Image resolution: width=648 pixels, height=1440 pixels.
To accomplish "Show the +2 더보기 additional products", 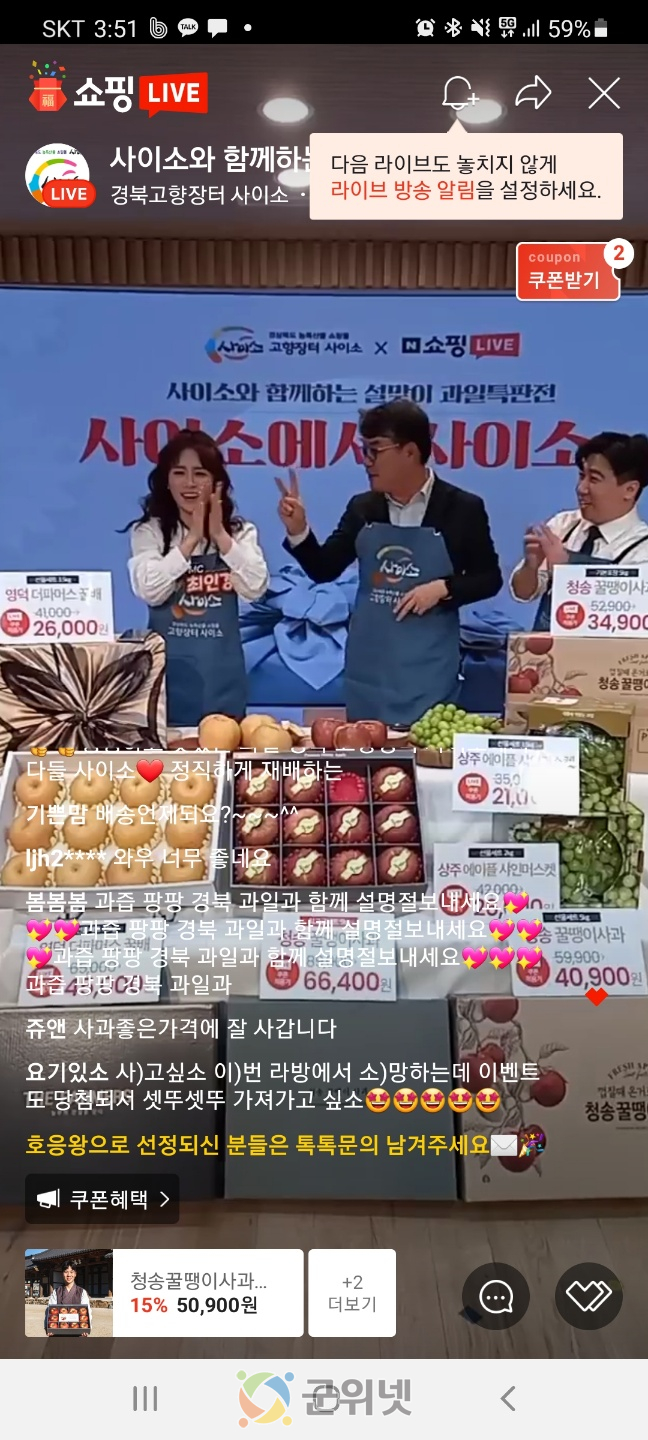I will pyautogui.click(x=352, y=1293).
